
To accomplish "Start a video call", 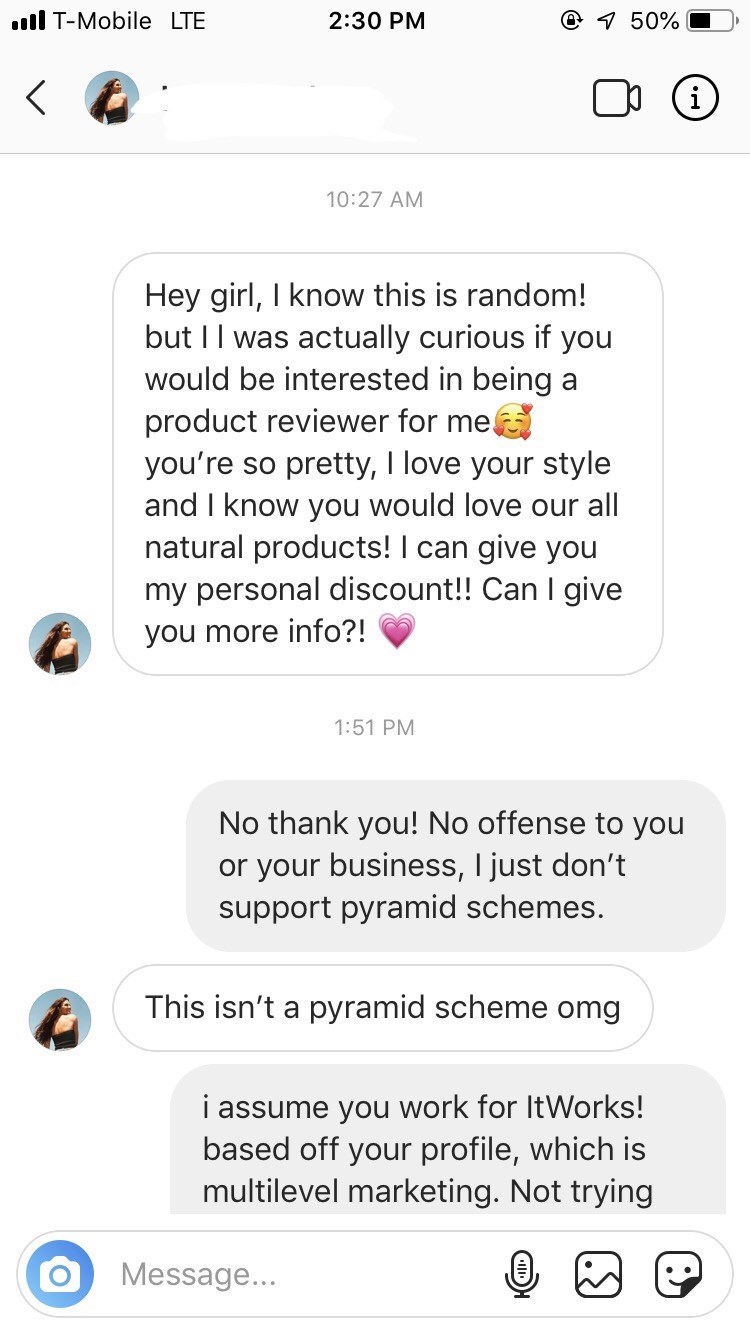I will click(616, 98).
